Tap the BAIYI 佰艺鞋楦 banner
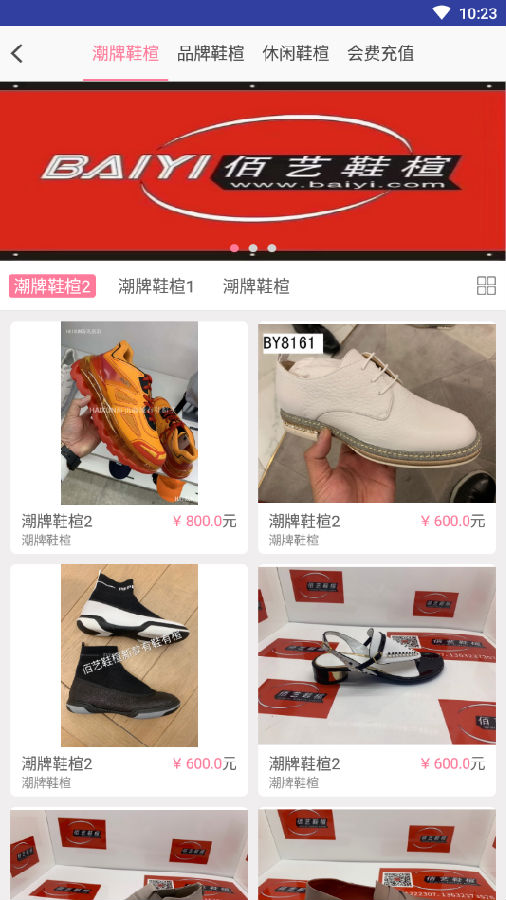Screen dimensions: 506x900 tap(253, 171)
